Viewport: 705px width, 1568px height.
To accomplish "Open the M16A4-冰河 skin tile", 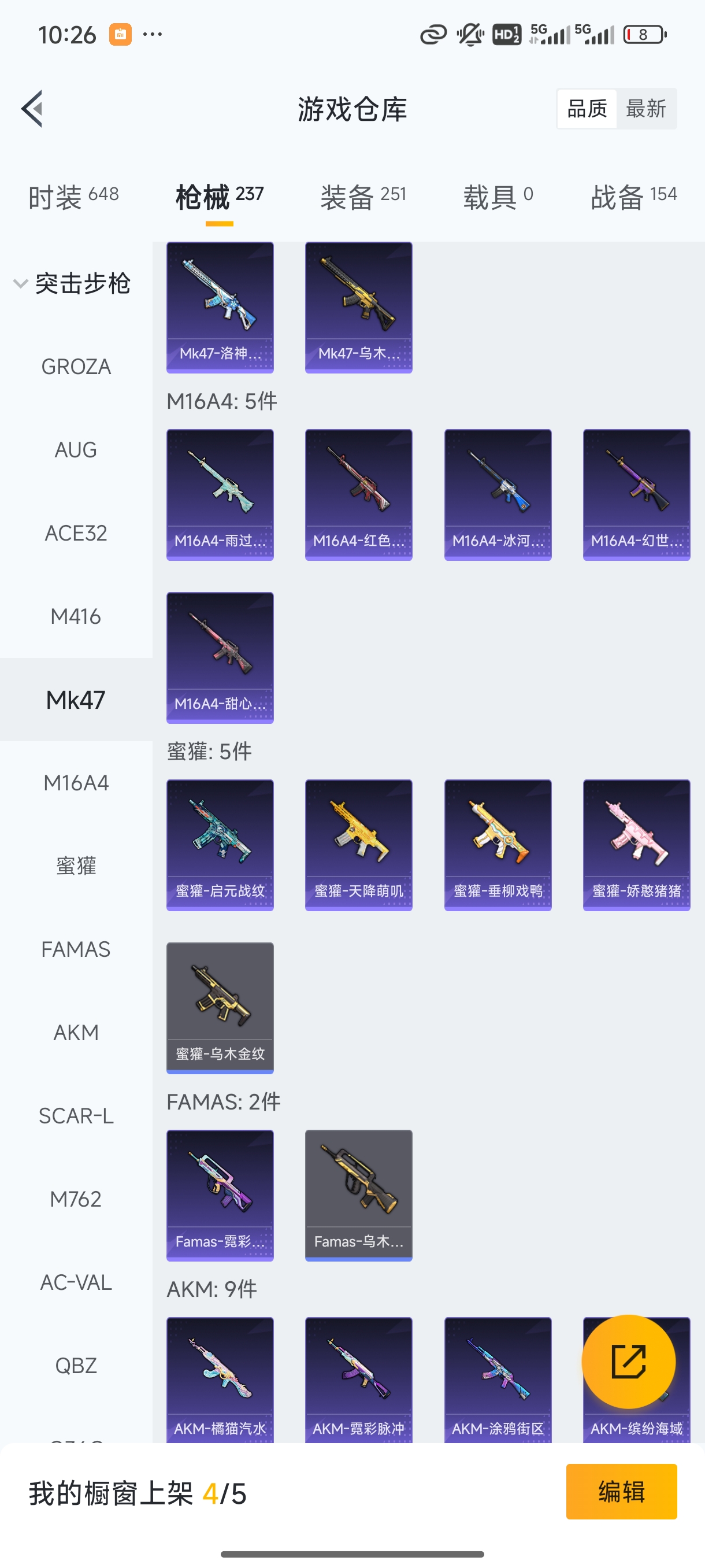I will click(498, 494).
